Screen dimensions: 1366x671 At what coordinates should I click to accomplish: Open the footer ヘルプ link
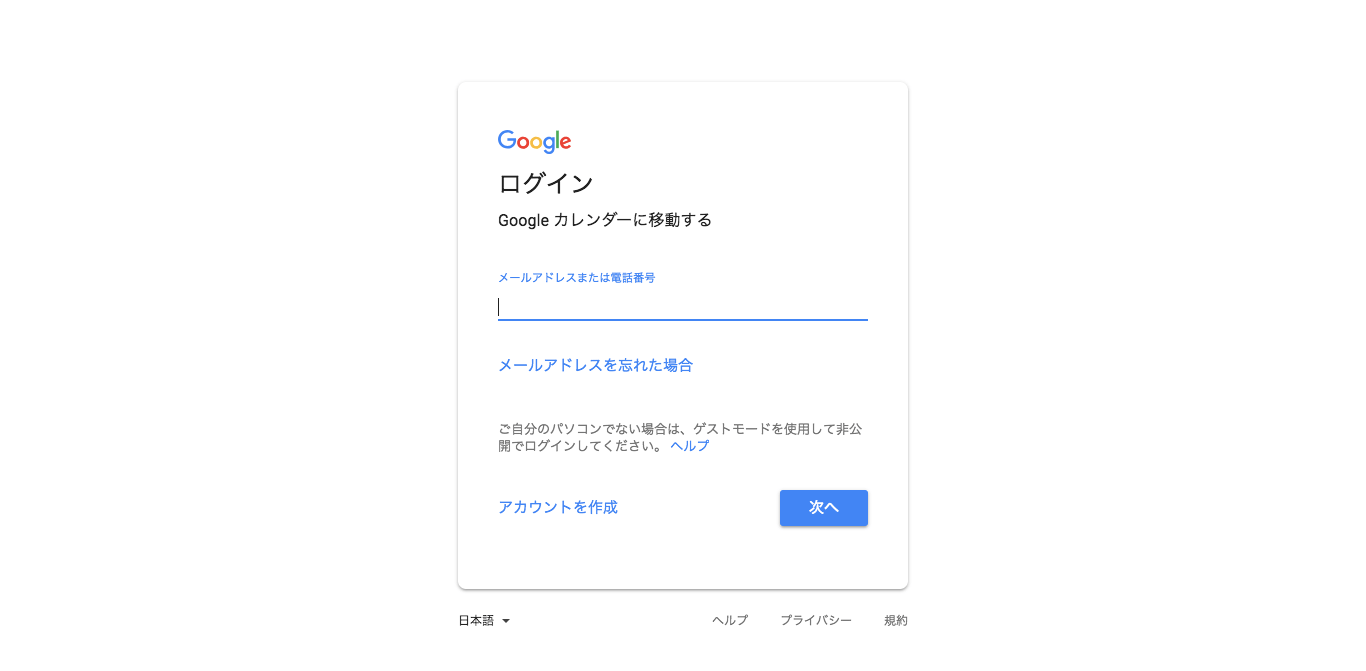[729, 621]
